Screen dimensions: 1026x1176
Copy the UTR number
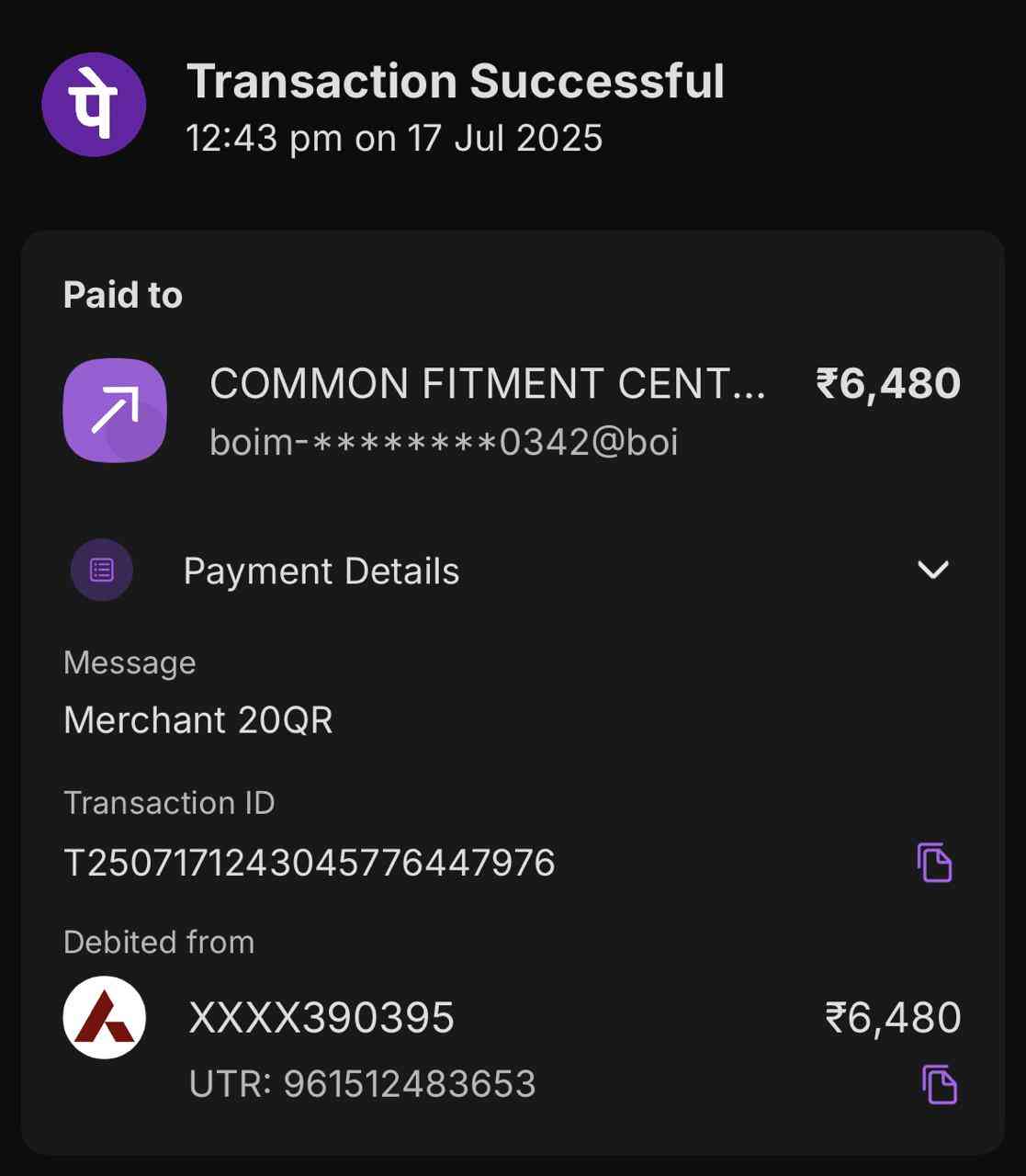click(939, 1084)
